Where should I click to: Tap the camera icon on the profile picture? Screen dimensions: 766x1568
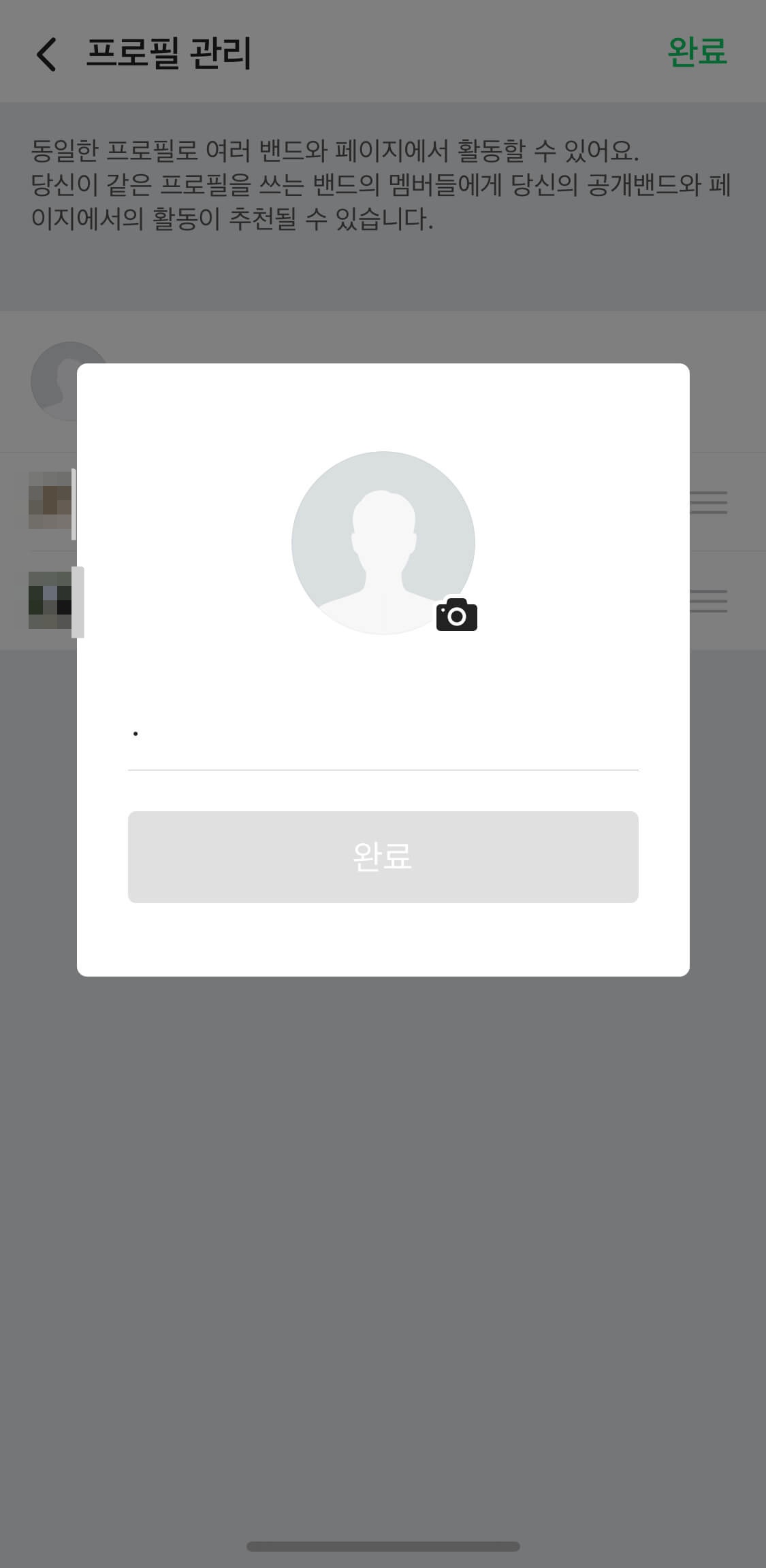pyautogui.click(x=458, y=617)
